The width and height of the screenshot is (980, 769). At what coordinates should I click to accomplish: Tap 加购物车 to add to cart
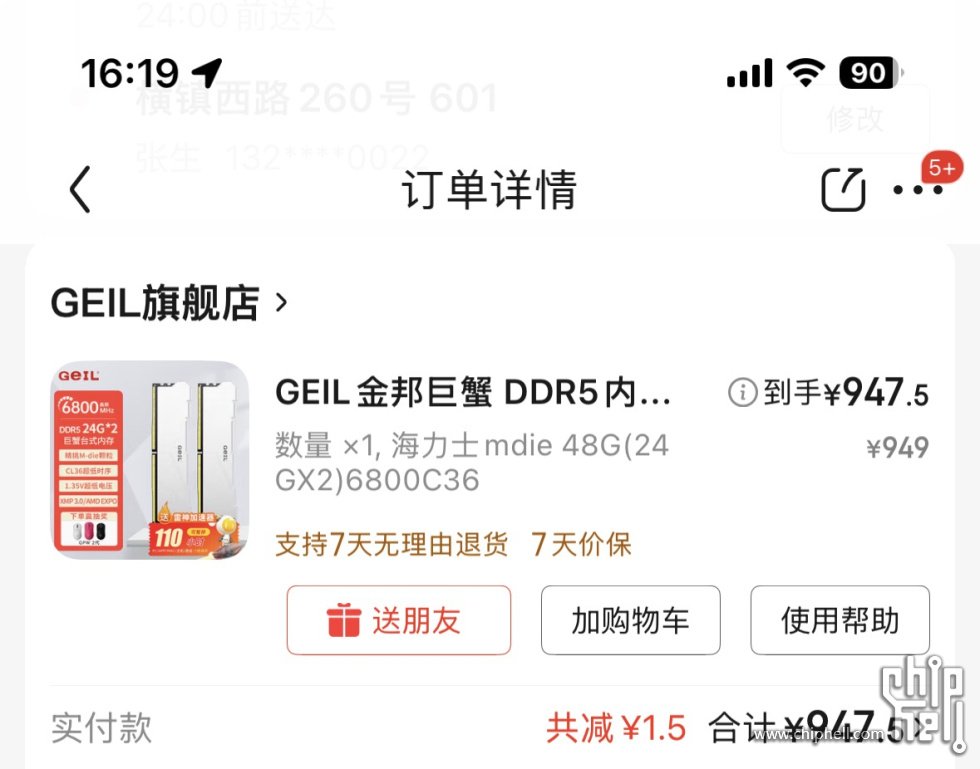(630, 621)
